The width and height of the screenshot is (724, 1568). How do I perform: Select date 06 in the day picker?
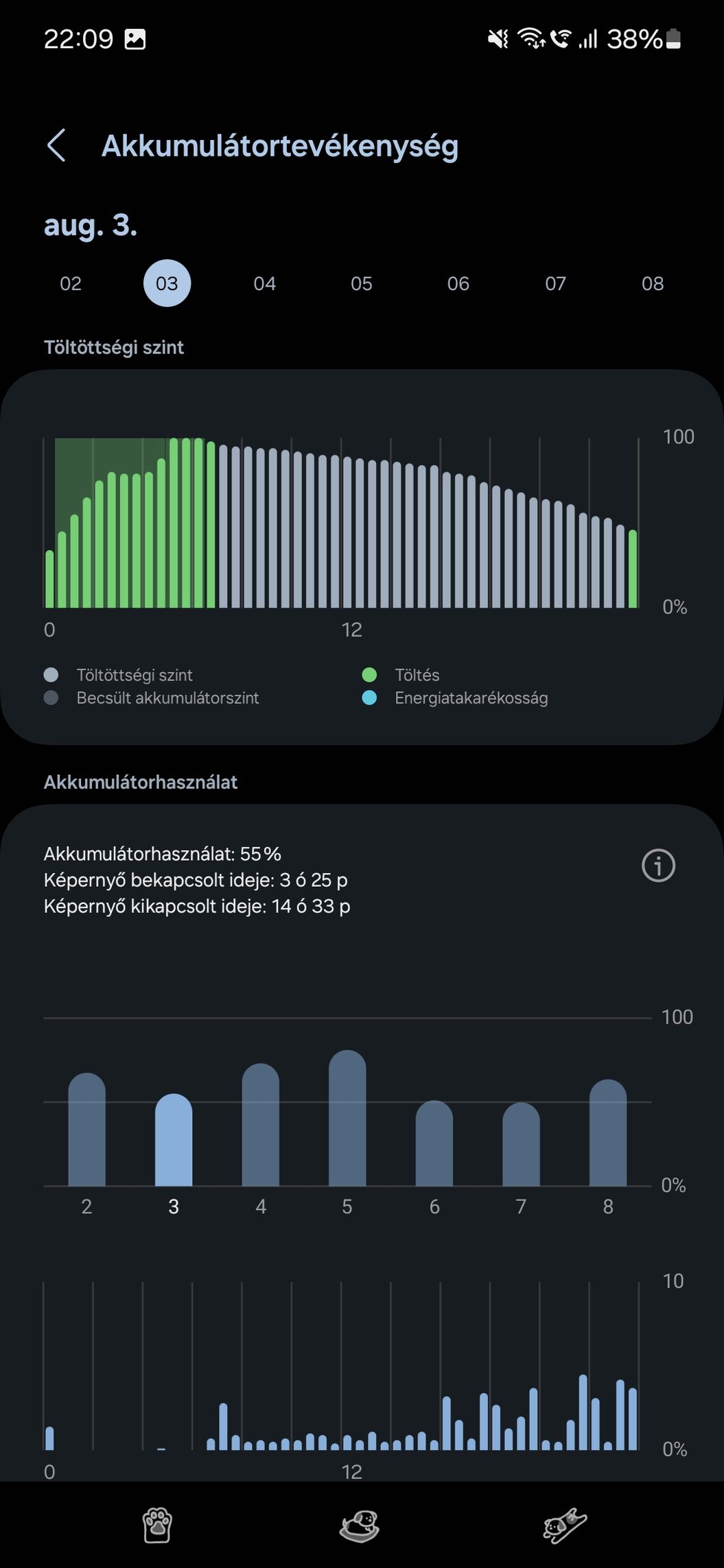pos(458,283)
